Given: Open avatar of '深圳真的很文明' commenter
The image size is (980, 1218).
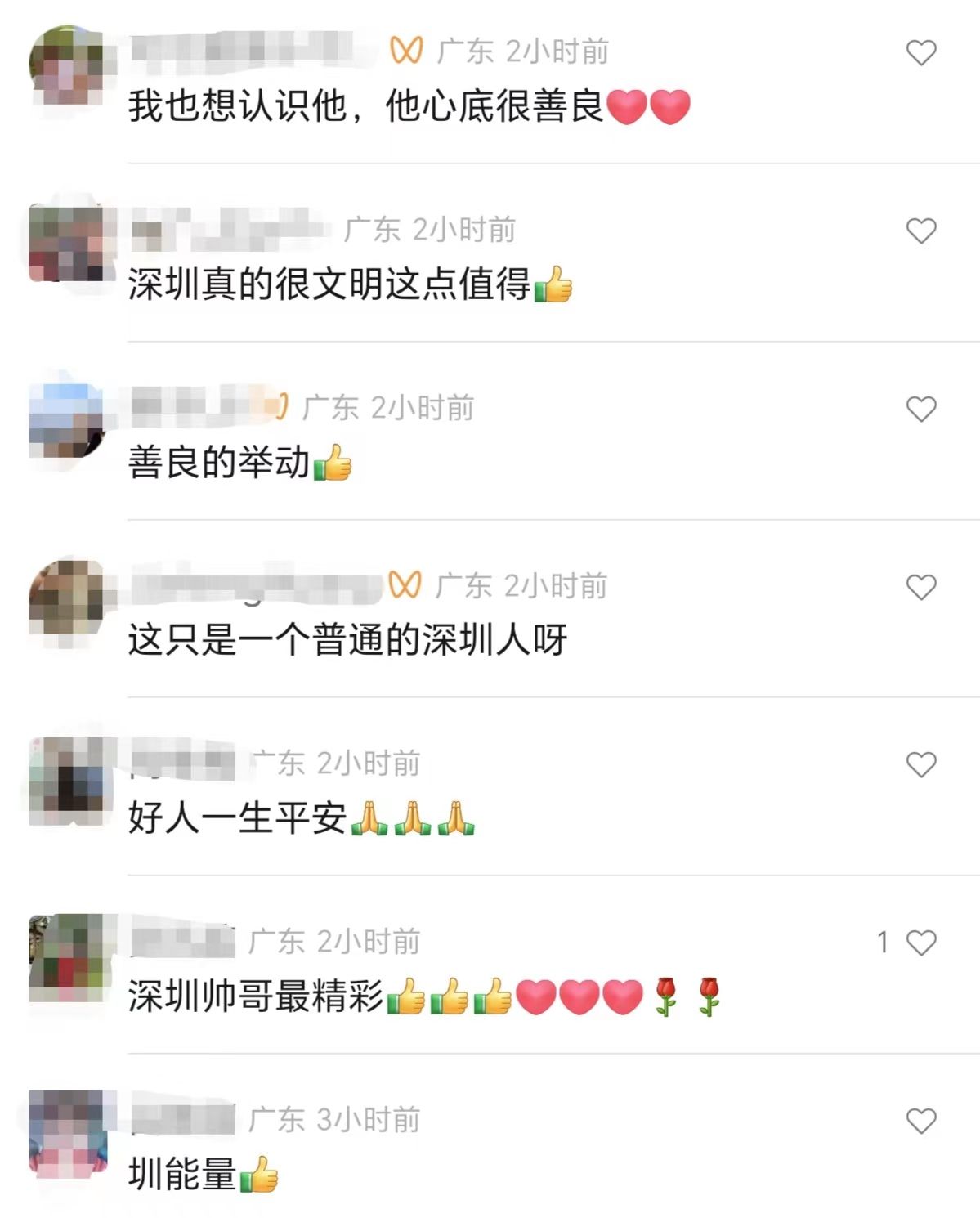Looking at the screenshot, I should click(x=67, y=244).
